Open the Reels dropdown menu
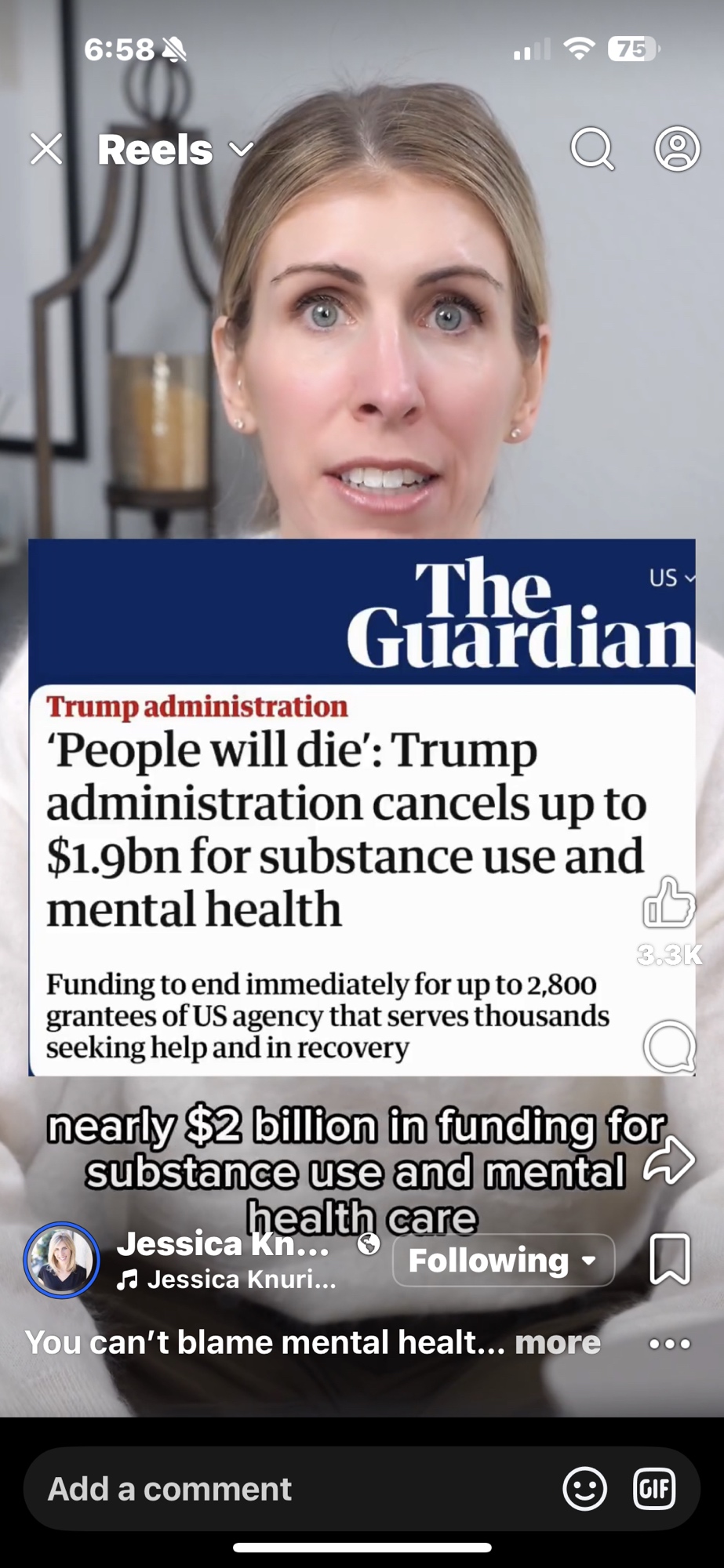This screenshot has height=1568, width=724. (176, 150)
